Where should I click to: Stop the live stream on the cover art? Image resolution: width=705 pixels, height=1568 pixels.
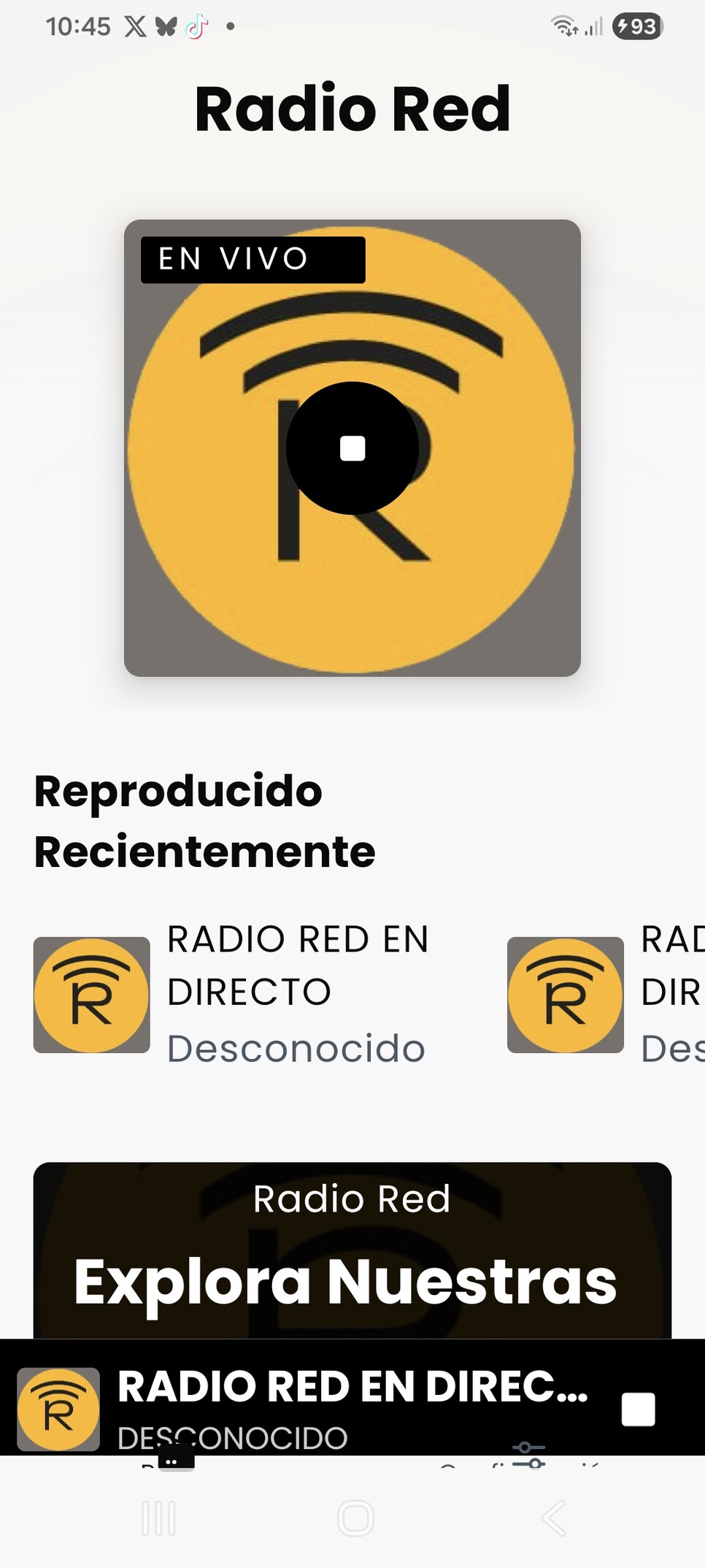pos(352,448)
